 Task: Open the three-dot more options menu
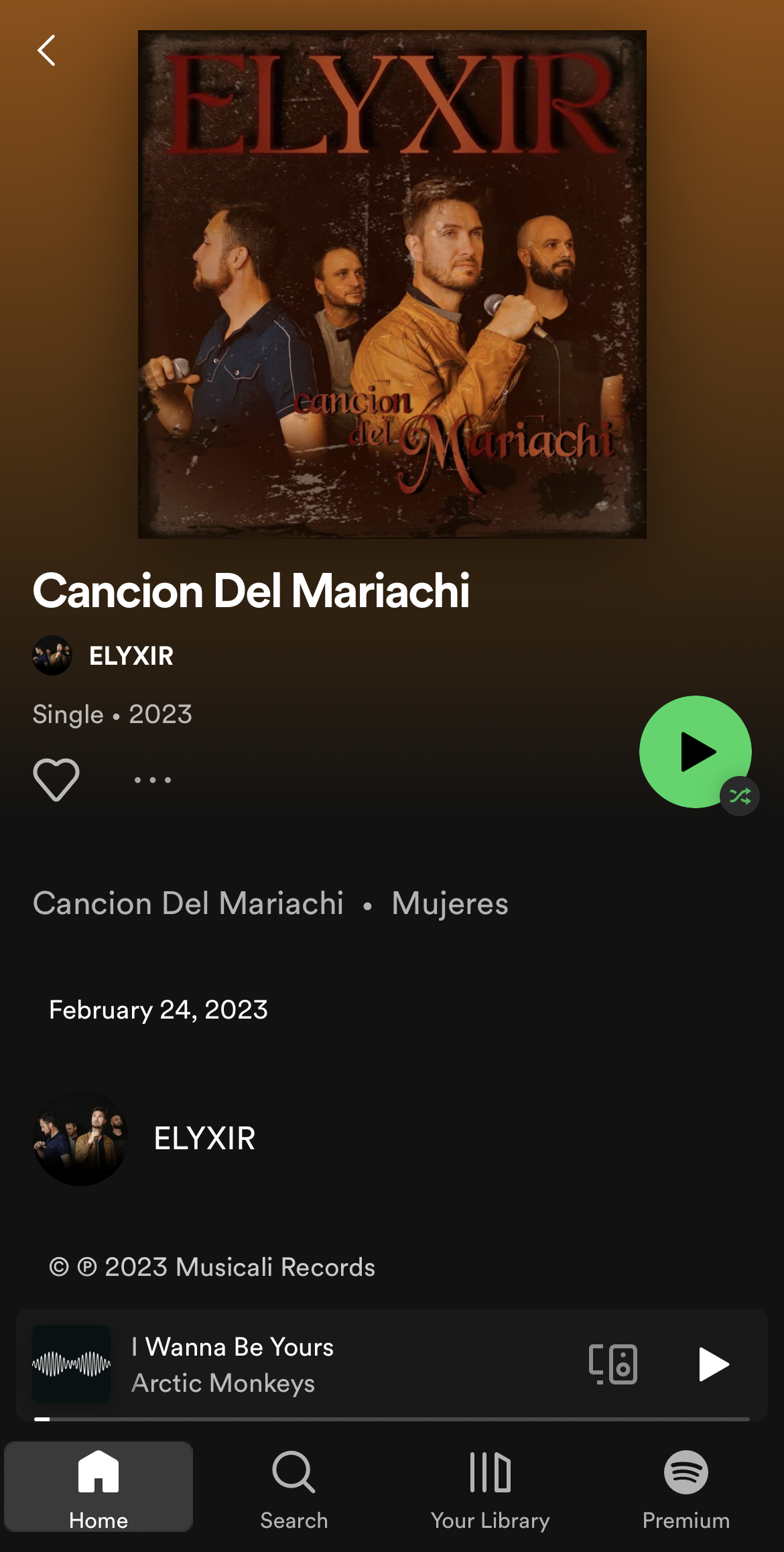click(x=153, y=779)
